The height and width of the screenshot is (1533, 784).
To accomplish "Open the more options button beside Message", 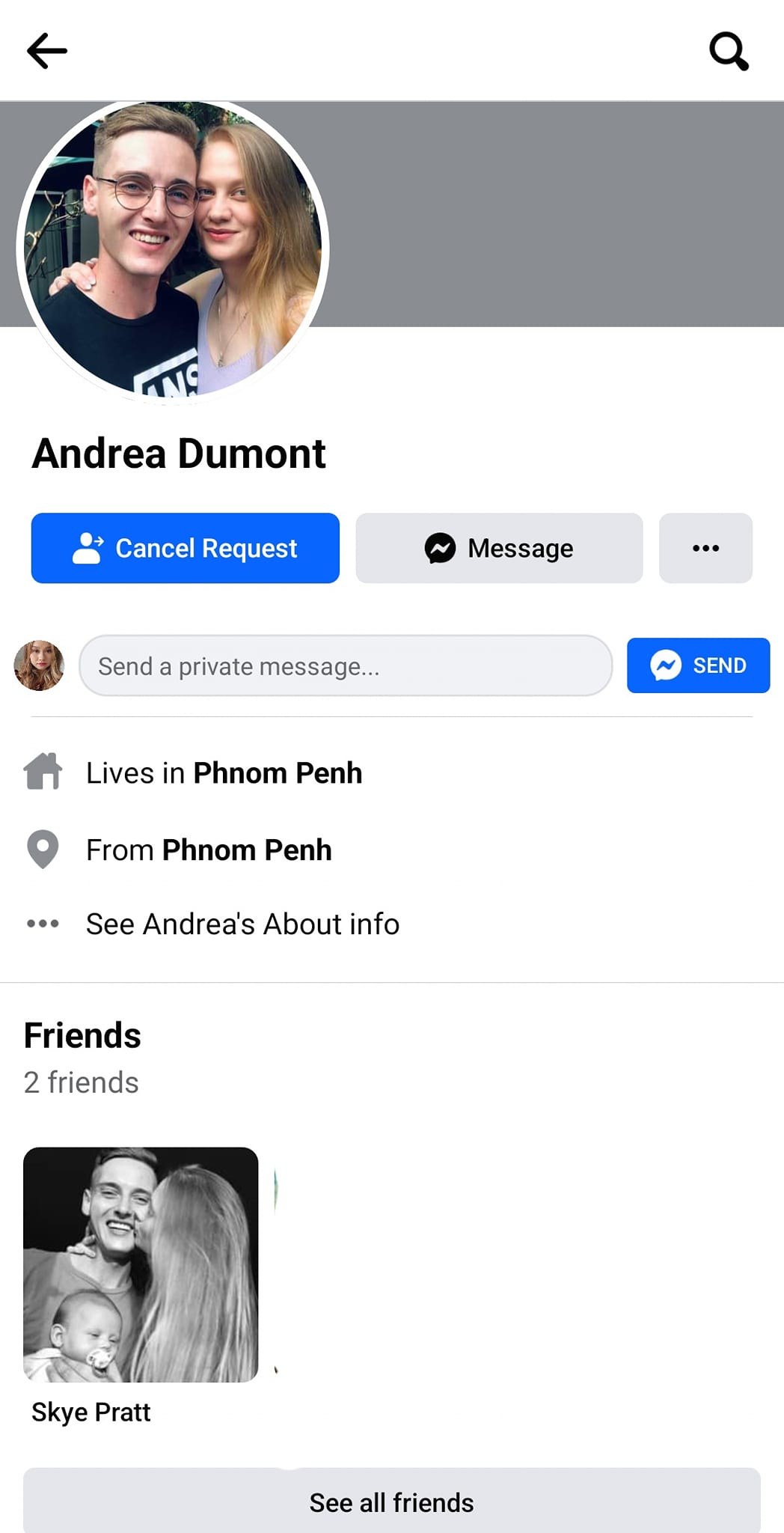I will 705,548.
